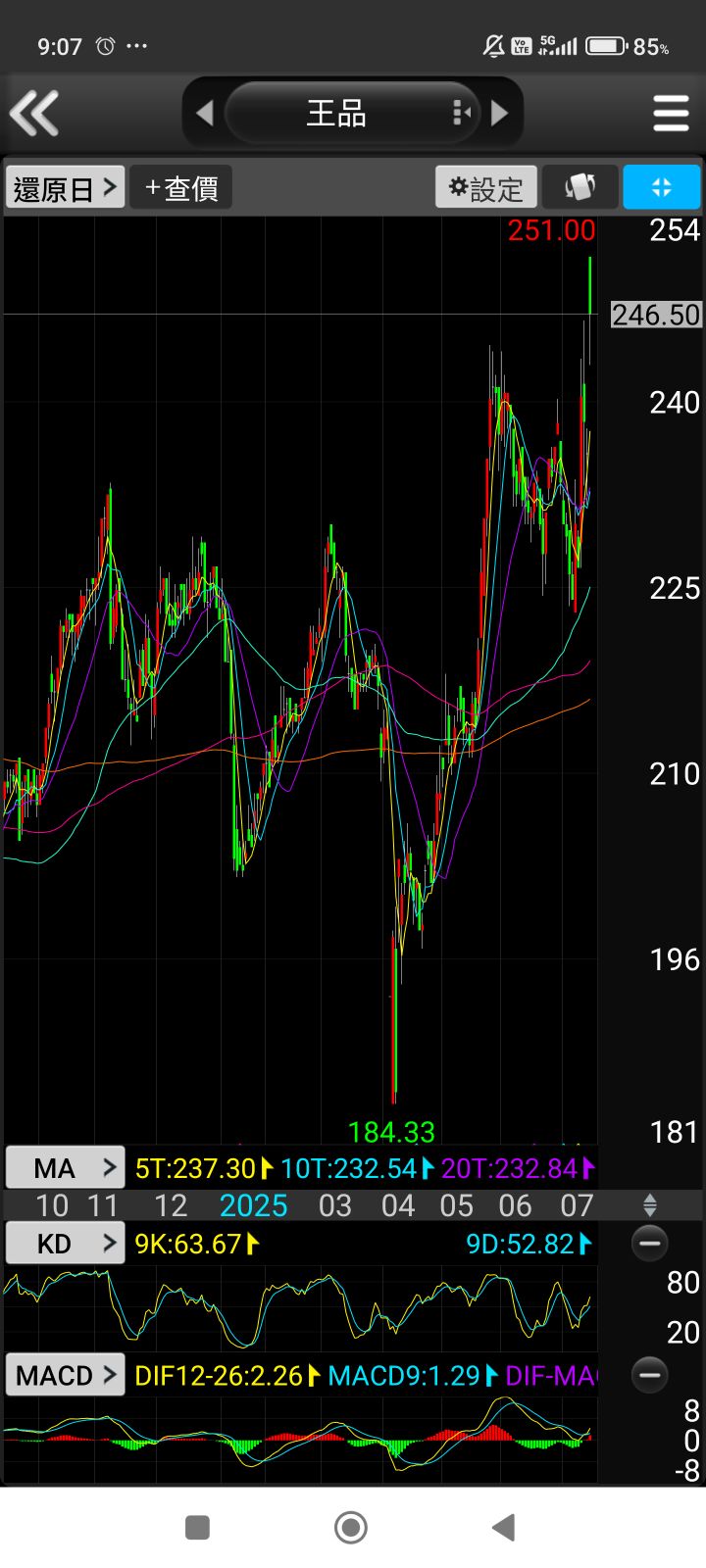The width and height of the screenshot is (706, 1568).
Task: Change the MA indicator type
Action: pyautogui.click(x=66, y=1167)
